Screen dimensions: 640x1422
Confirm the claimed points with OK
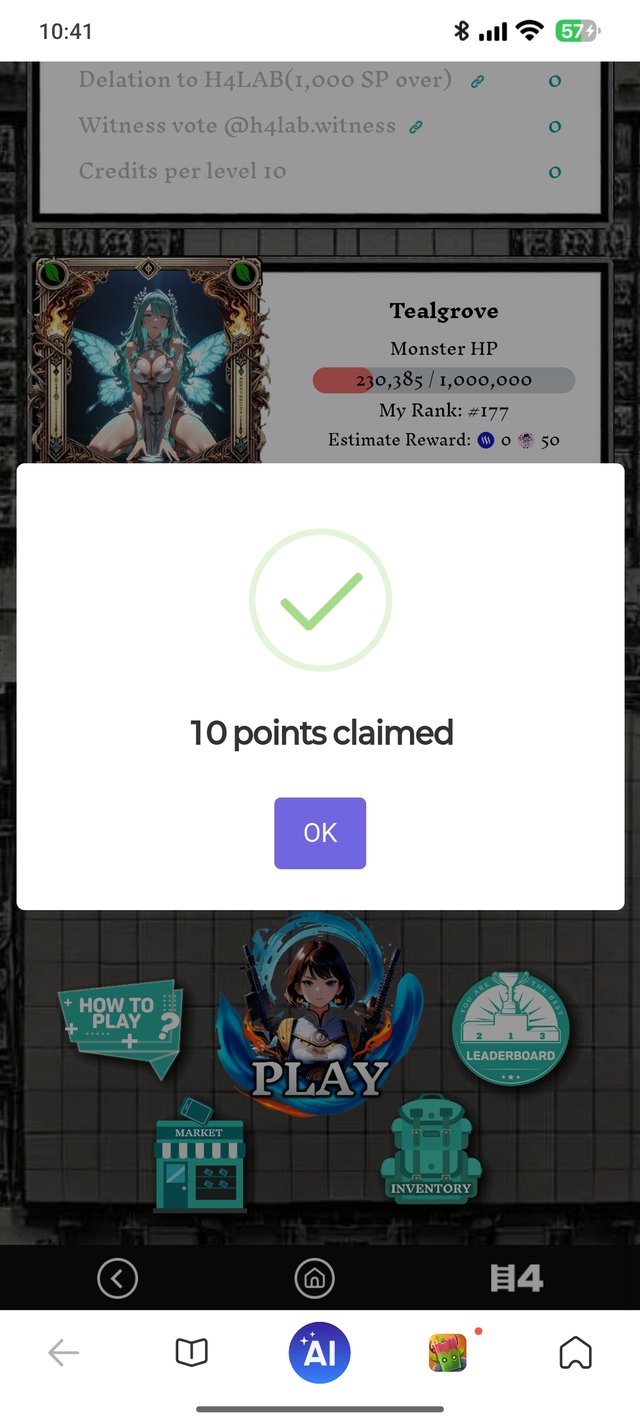coord(320,833)
